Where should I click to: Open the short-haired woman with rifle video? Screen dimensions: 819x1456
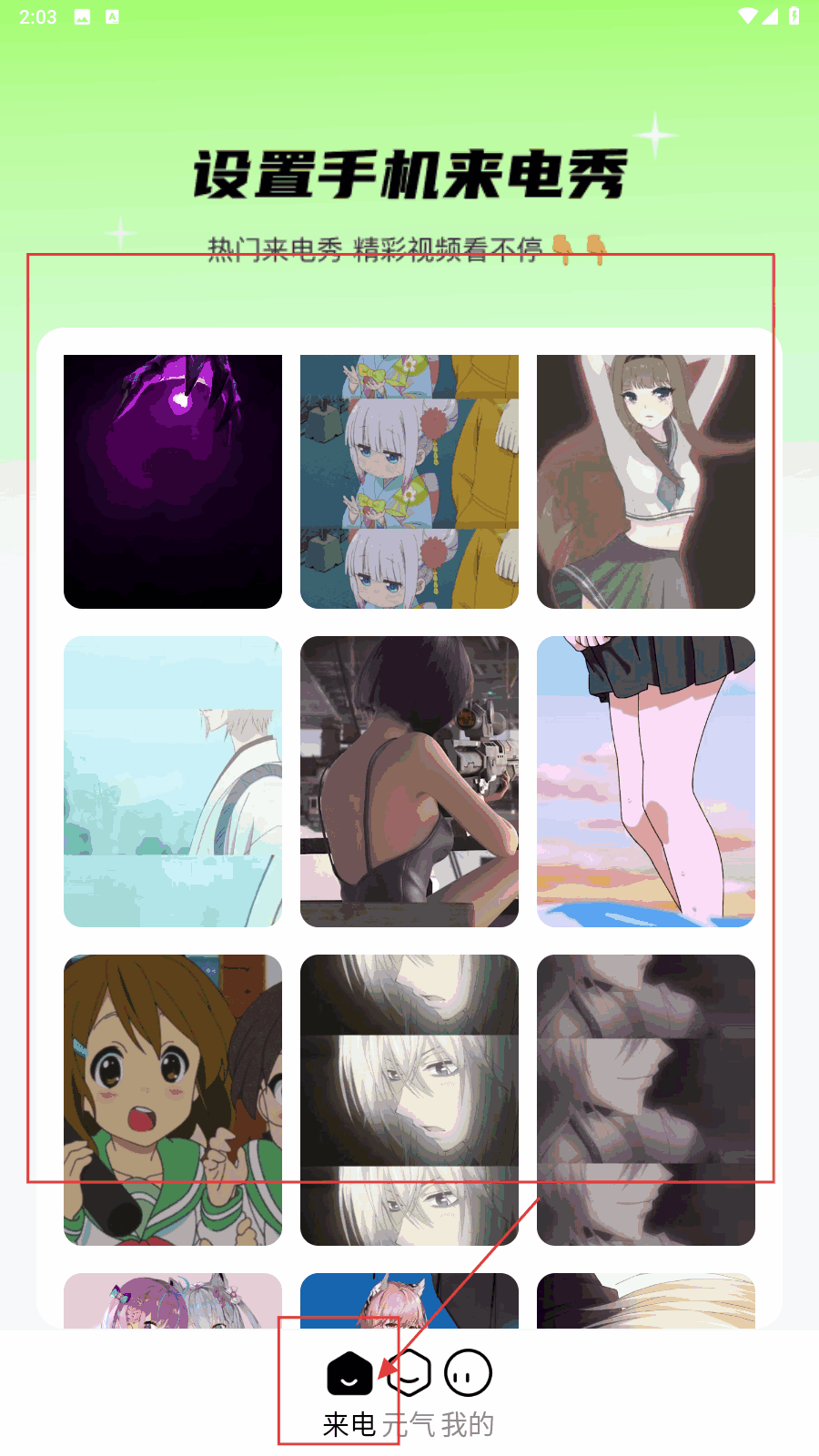[x=409, y=782]
